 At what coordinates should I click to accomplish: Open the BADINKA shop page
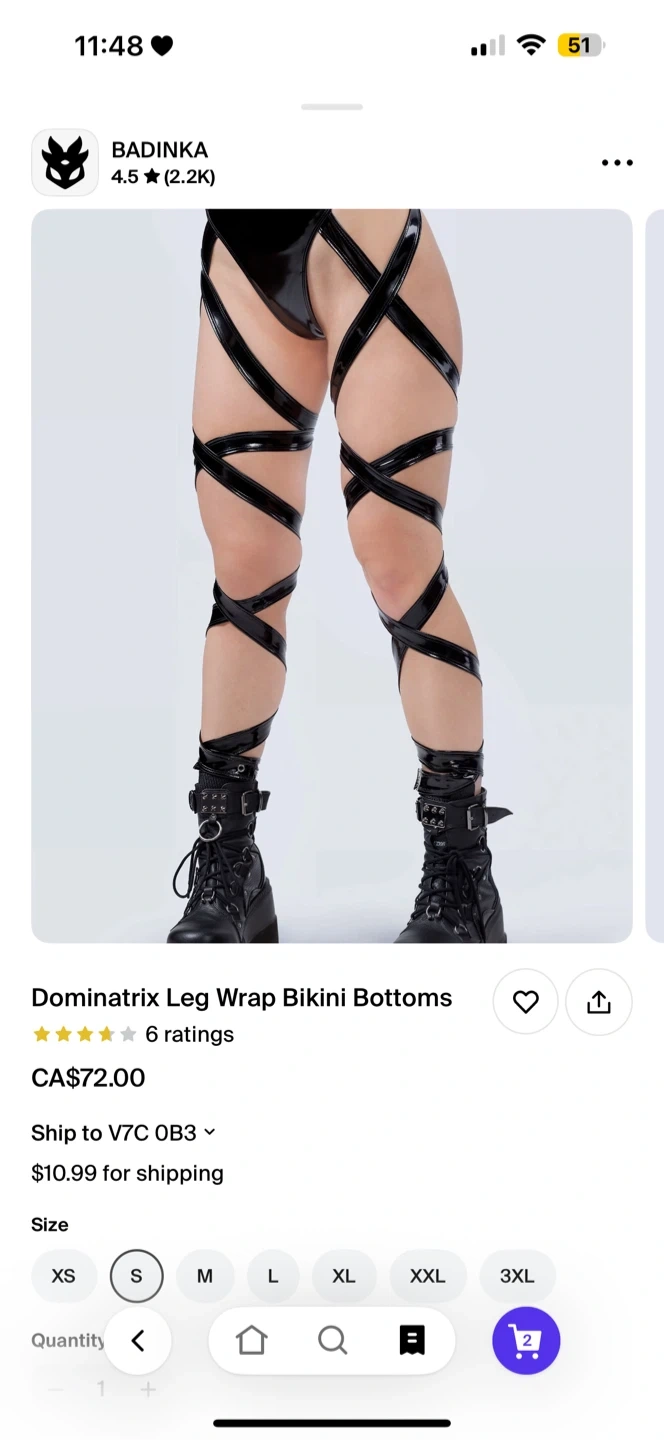pos(159,151)
